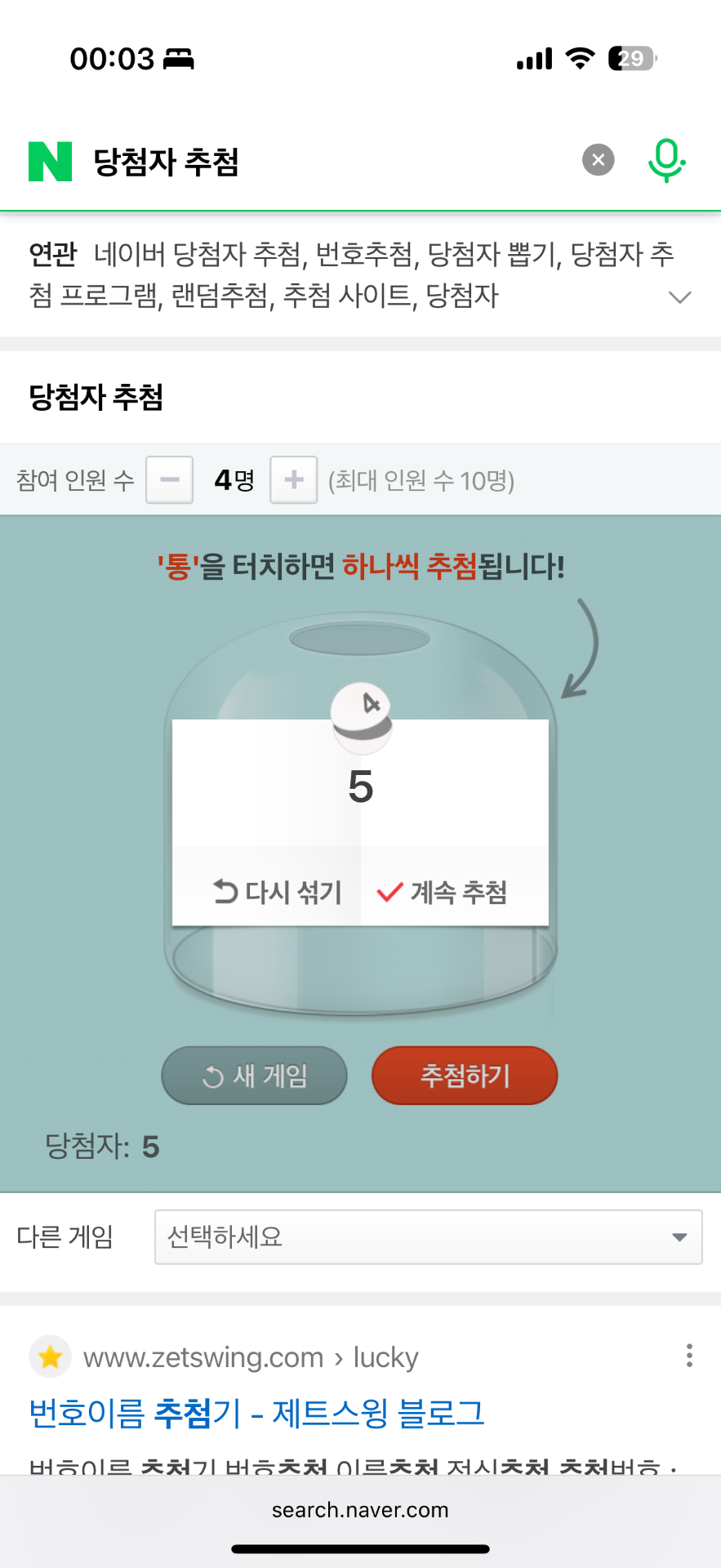This screenshot has height=1568, width=721.
Task: Tap the search.naver.com address bar
Action: [x=360, y=1510]
